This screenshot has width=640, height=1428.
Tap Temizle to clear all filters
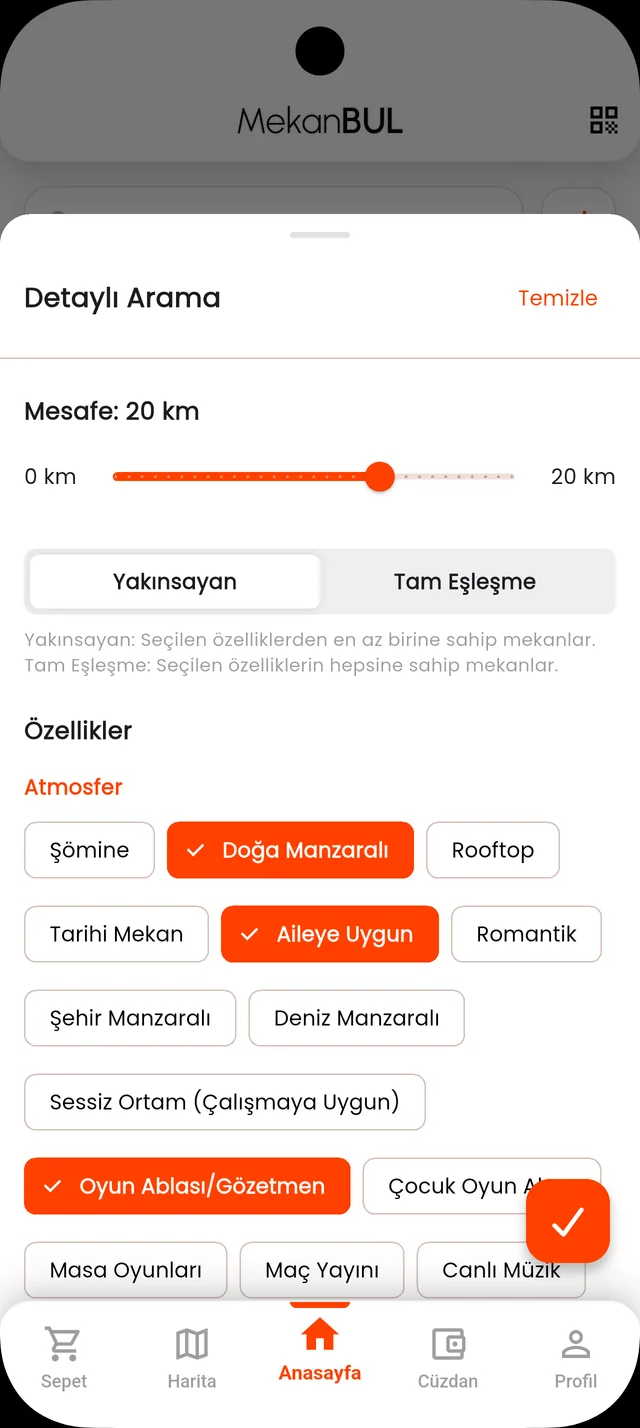557,298
